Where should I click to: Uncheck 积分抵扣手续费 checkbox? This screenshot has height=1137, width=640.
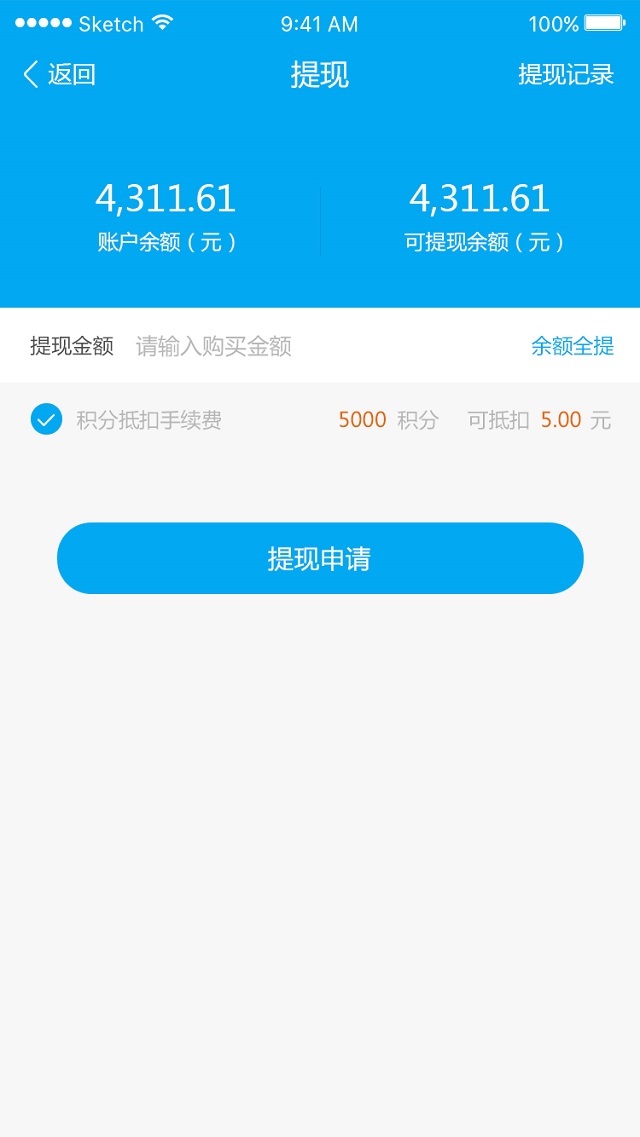tap(46, 419)
